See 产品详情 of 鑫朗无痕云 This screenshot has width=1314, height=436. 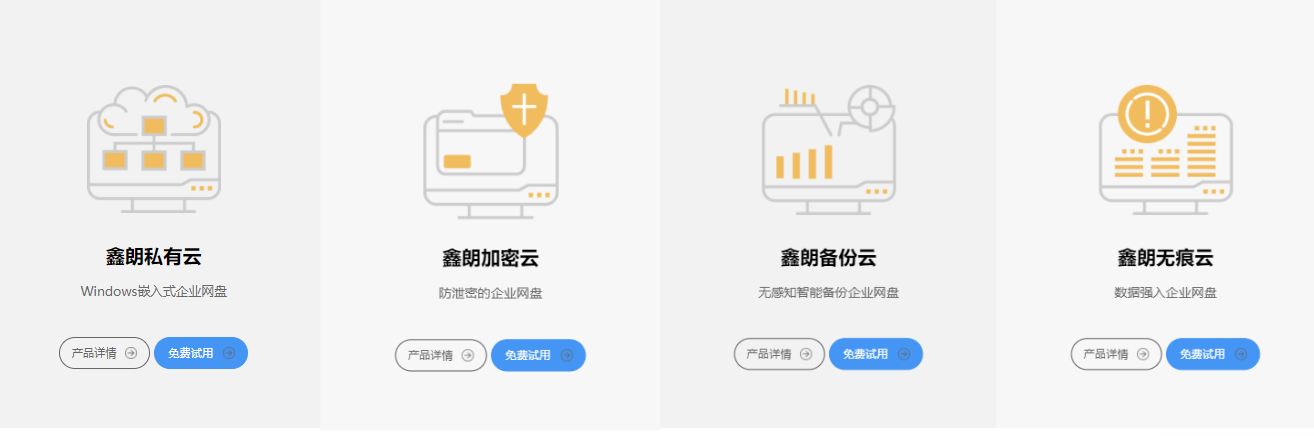[x=1116, y=354]
